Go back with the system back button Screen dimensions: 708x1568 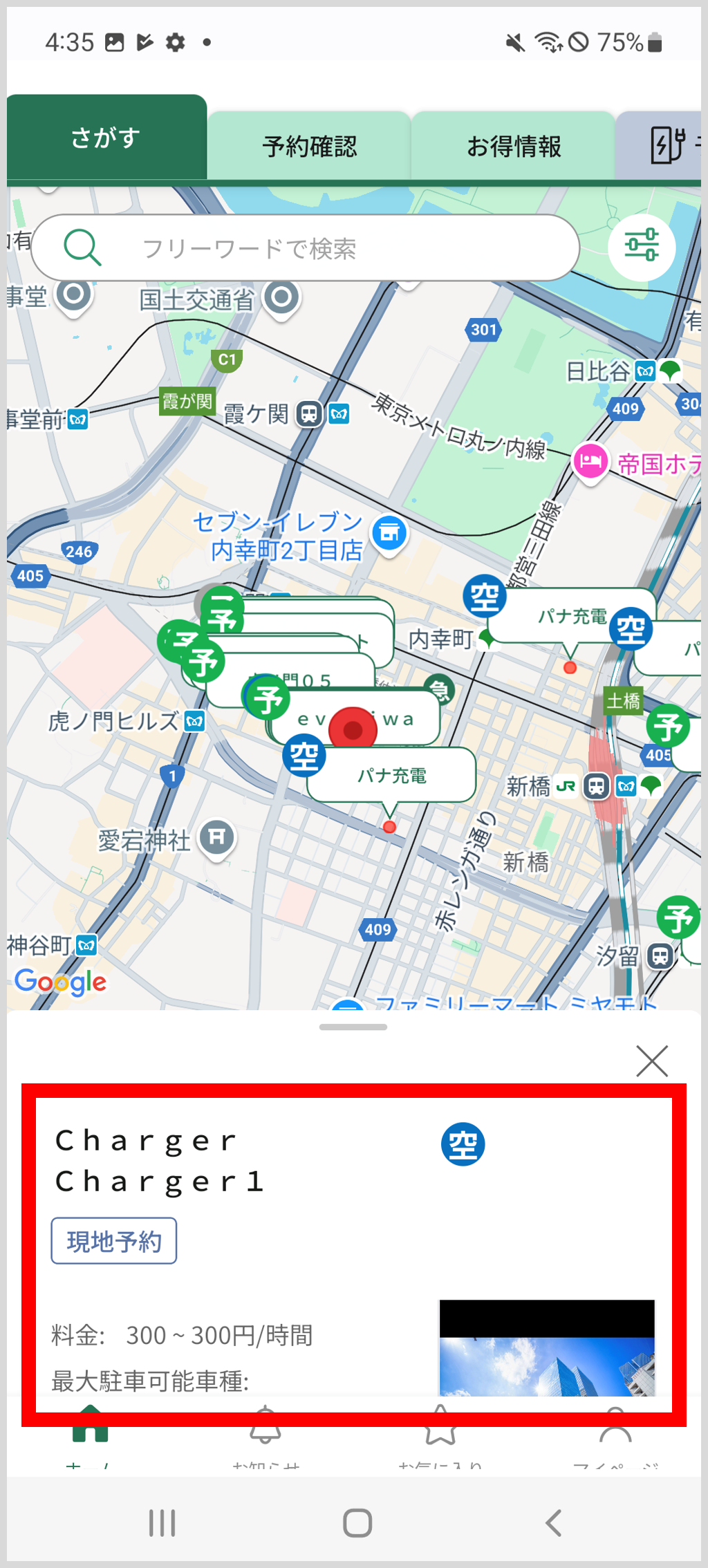552,1522
